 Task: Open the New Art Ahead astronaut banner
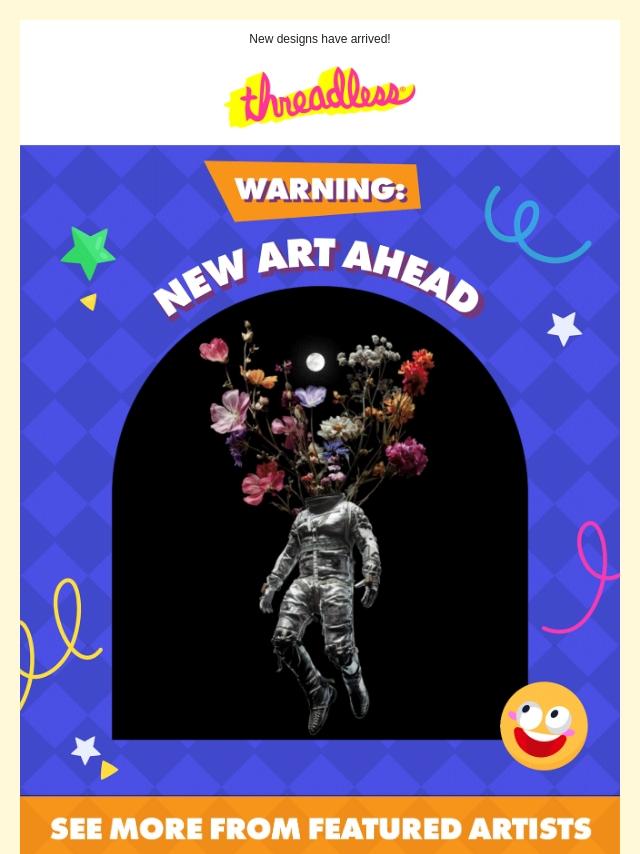(320, 470)
